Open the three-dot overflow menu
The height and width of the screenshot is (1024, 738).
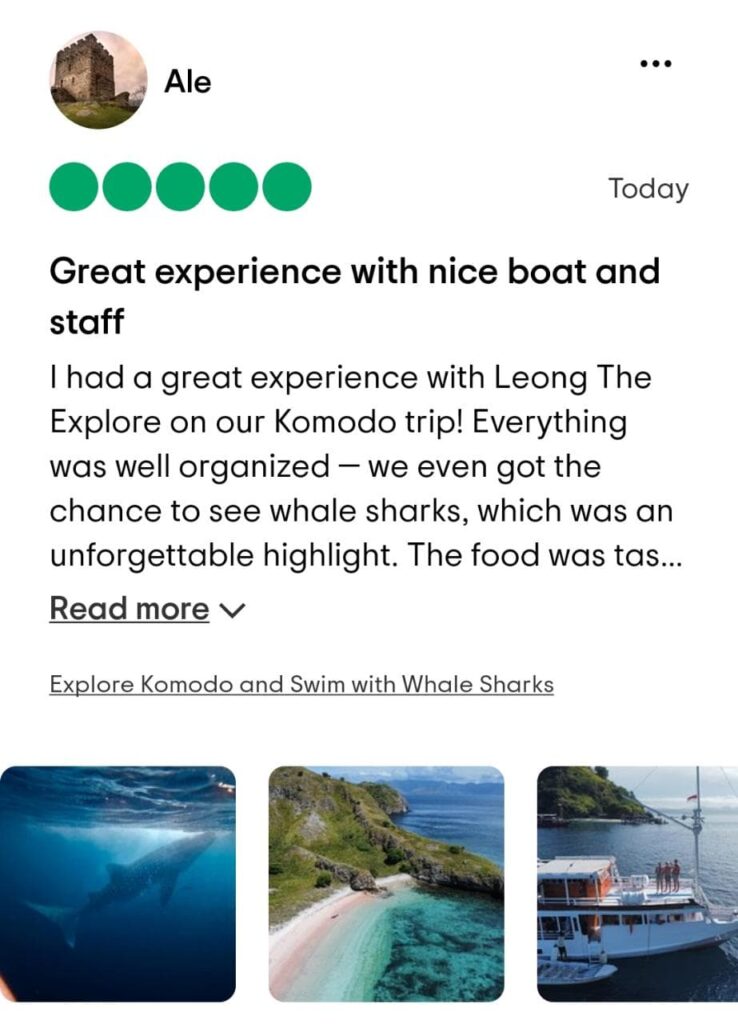pos(655,63)
